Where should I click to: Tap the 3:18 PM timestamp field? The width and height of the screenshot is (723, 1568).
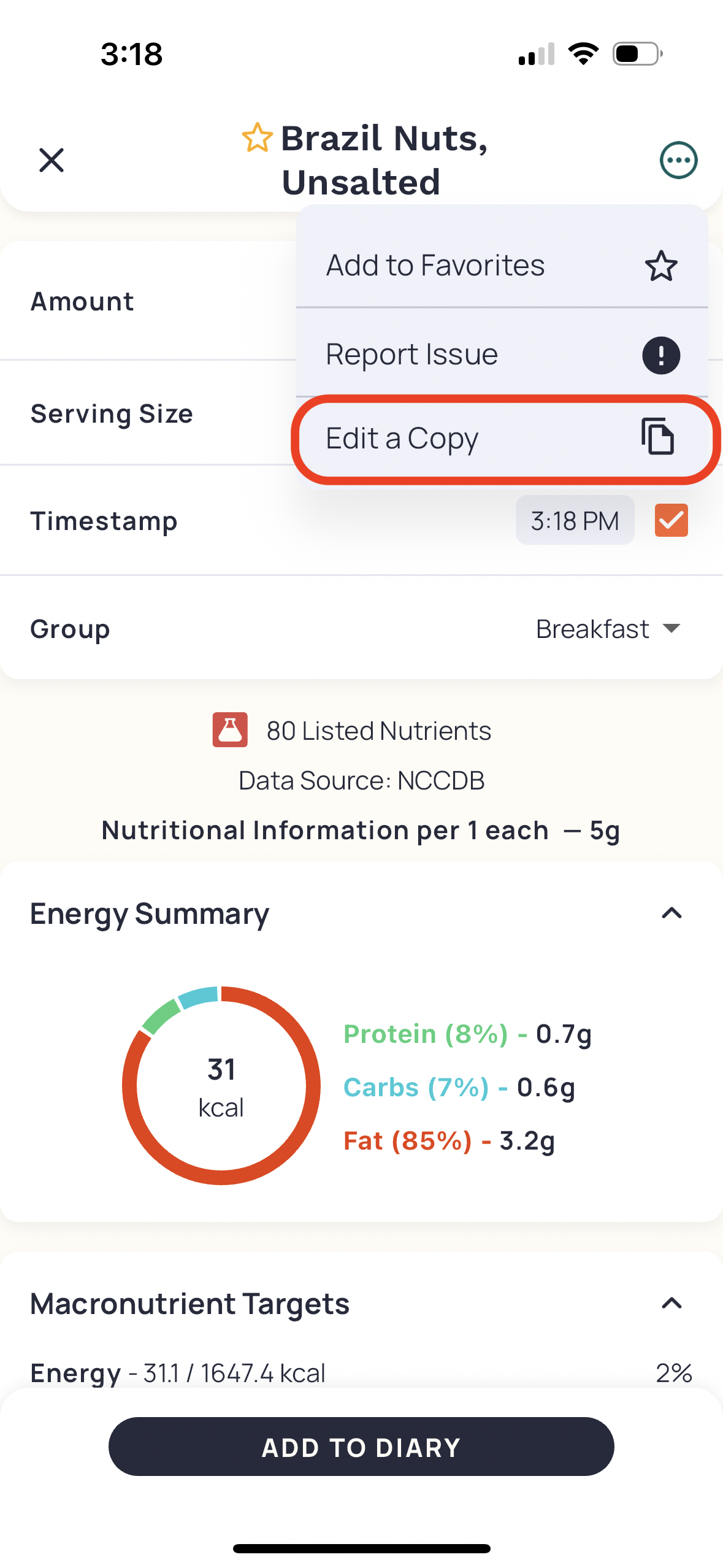click(575, 520)
